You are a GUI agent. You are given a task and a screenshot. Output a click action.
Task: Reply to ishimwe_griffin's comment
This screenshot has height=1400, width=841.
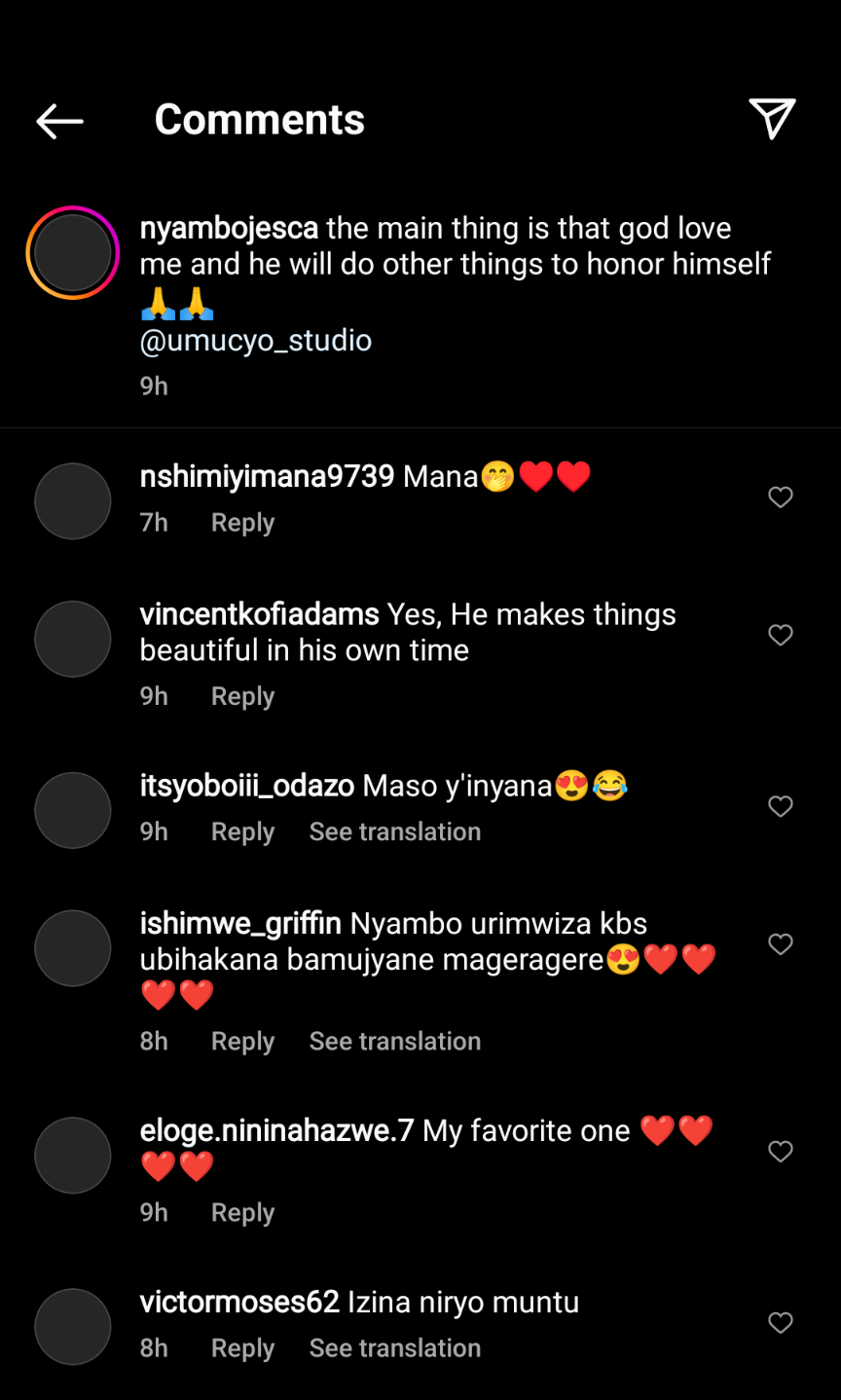(x=242, y=1041)
